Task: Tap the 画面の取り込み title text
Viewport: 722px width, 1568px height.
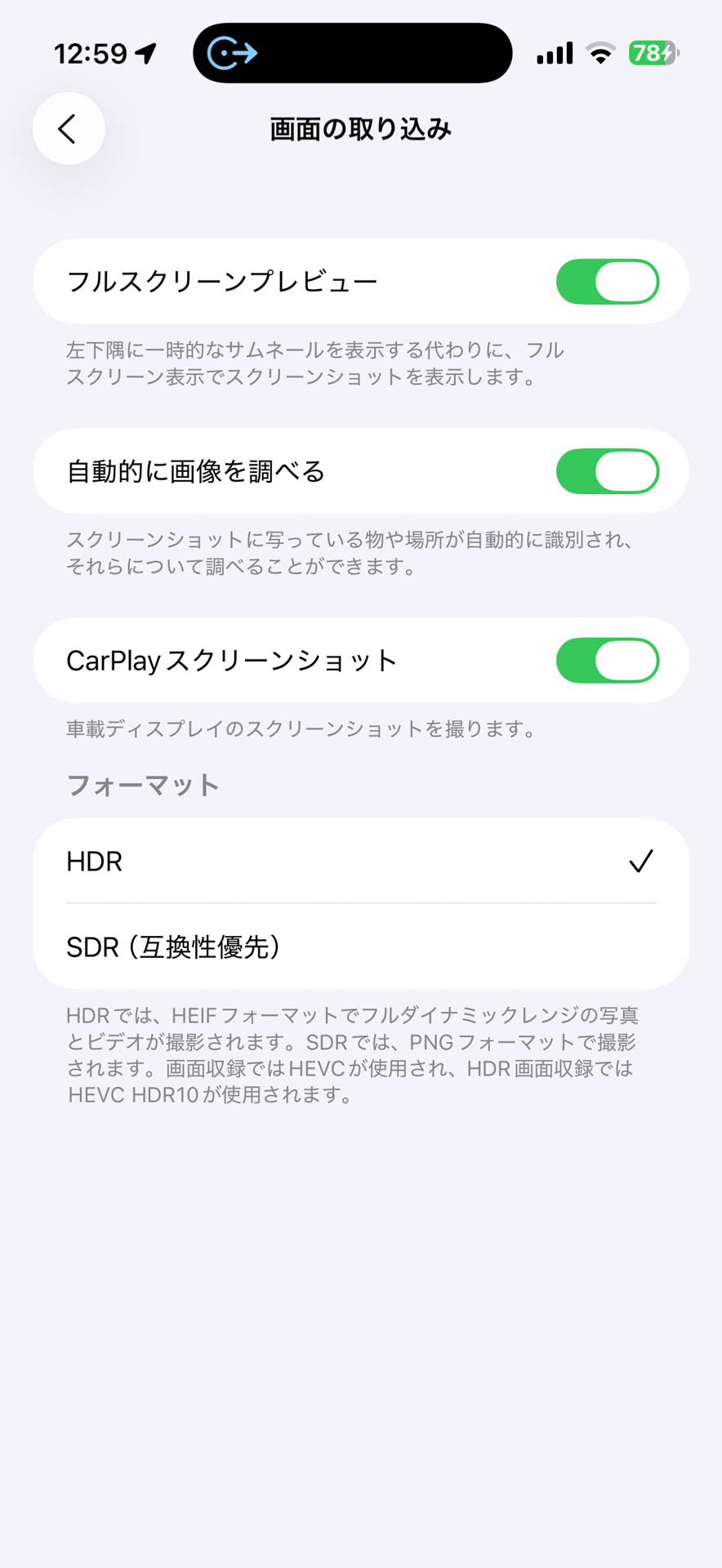Action: tap(359, 128)
